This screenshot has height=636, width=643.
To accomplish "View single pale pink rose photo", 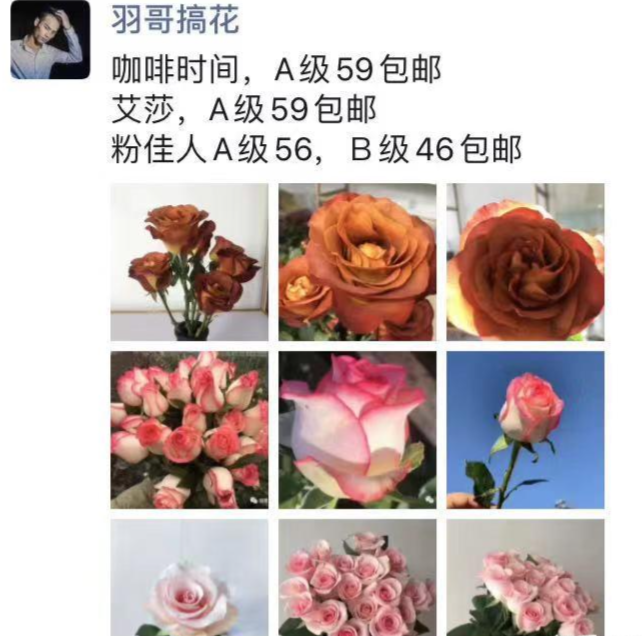I will click(x=189, y=577).
